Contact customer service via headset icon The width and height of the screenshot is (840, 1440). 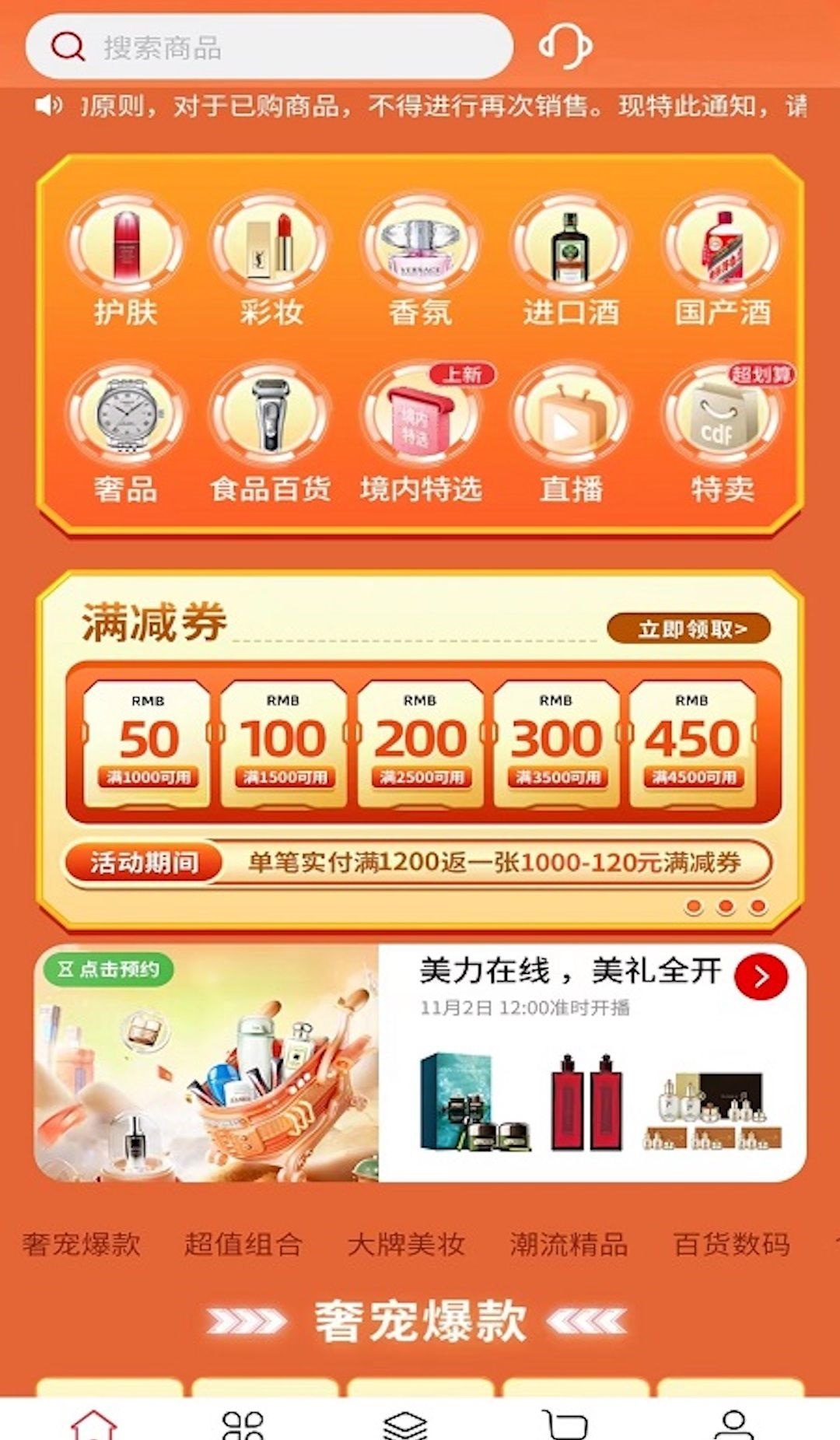[x=565, y=45]
